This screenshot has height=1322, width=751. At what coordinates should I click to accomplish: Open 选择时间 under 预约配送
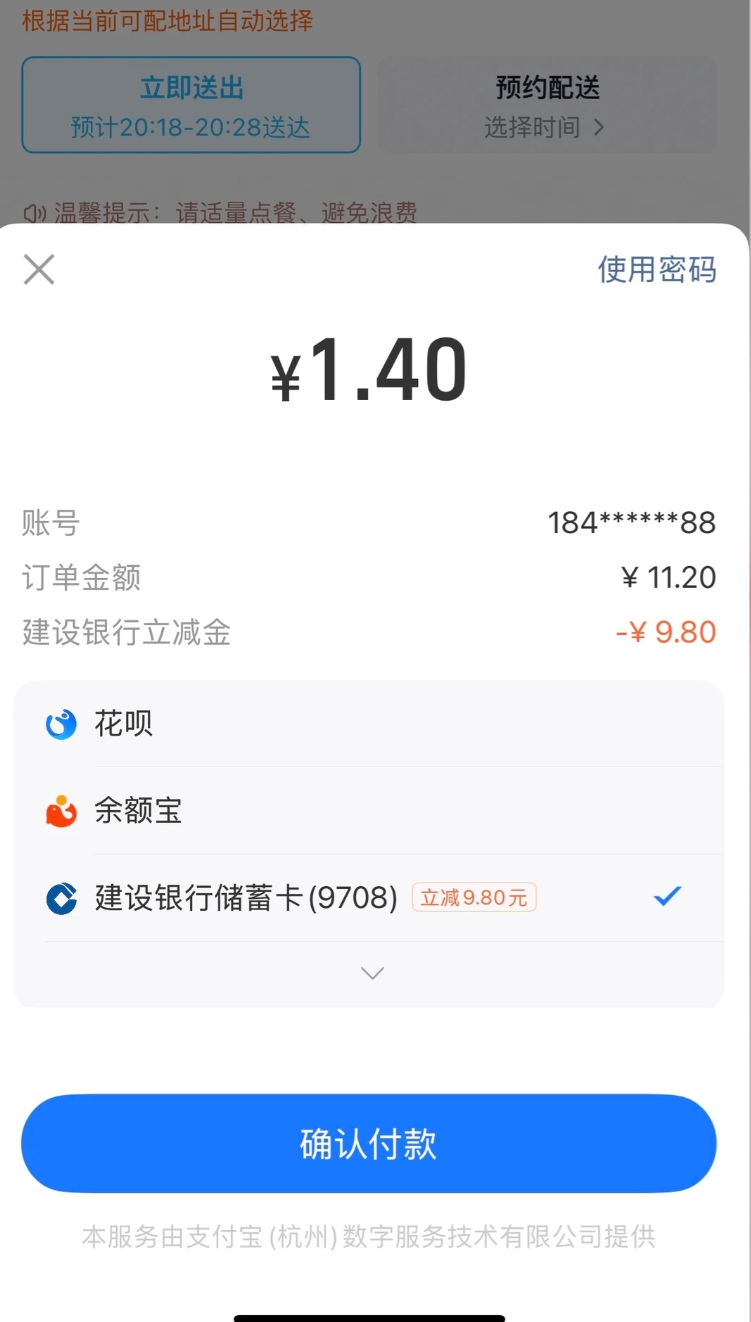point(545,128)
